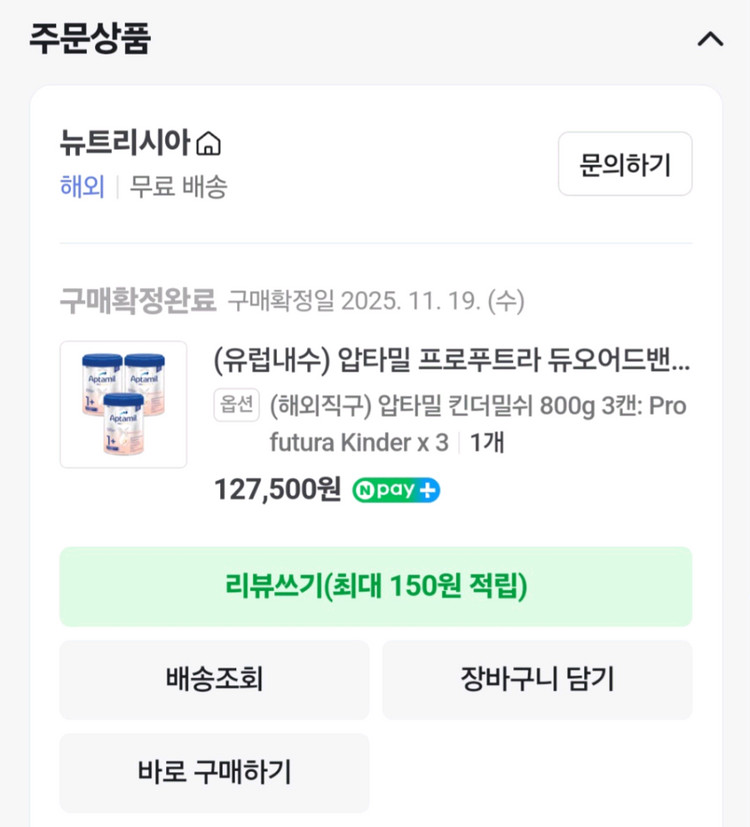This screenshot has height=827, width=750.
Task: Click the plus icon on the Npay badge
Action: (x=428, y=490)
